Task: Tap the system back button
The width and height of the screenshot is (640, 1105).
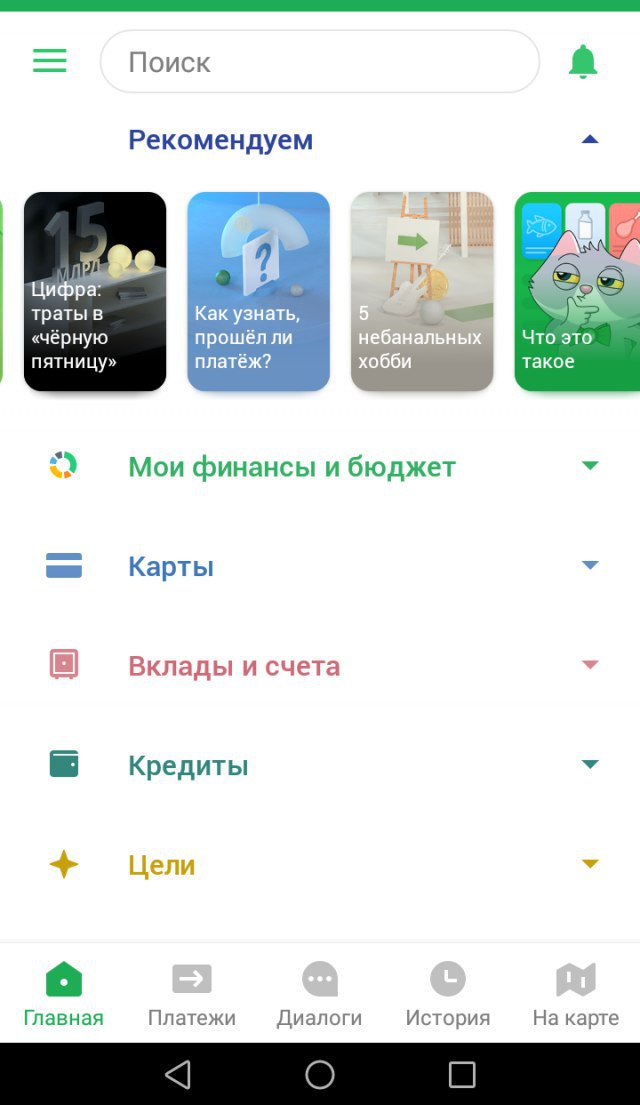Action: (x=178, y=1075)
